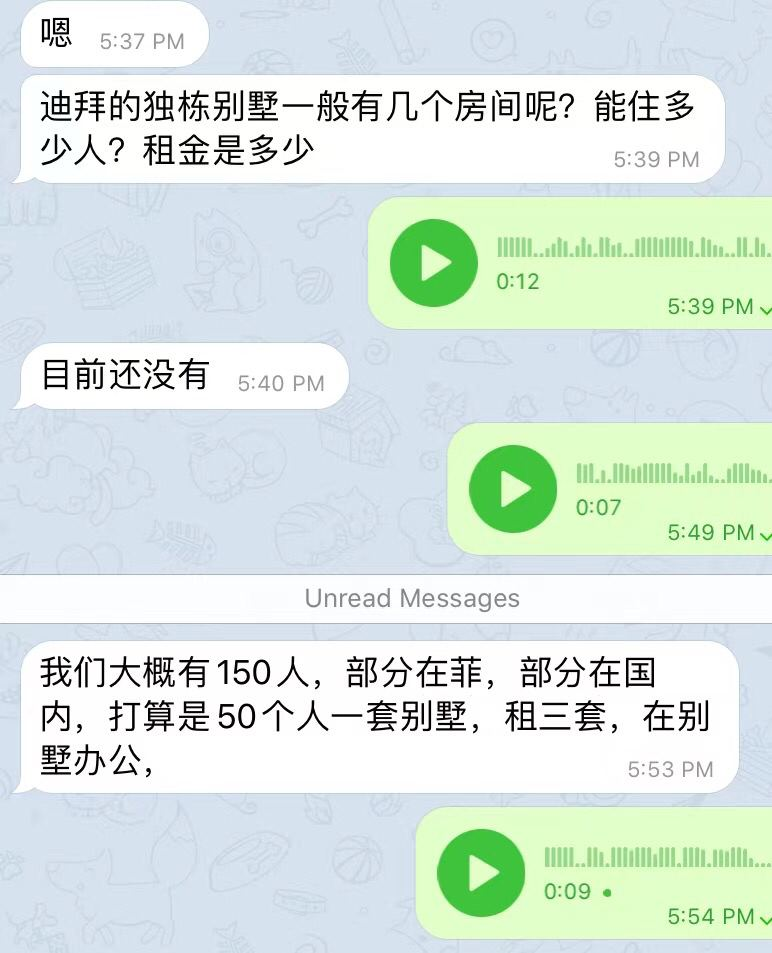Play the 0:09 voice message

[481, 873]
